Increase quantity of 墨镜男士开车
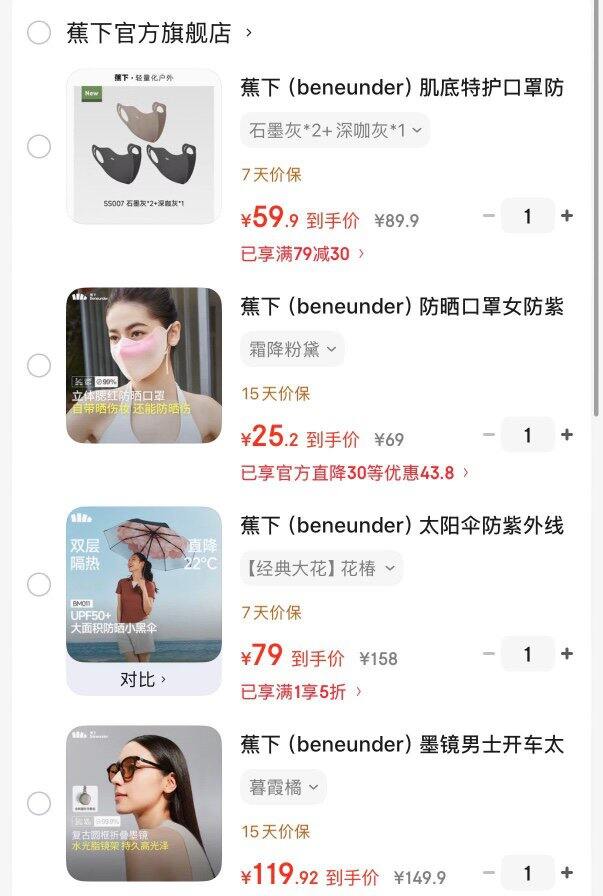This screenshot has height=896, width=603. tap(567, 873)
